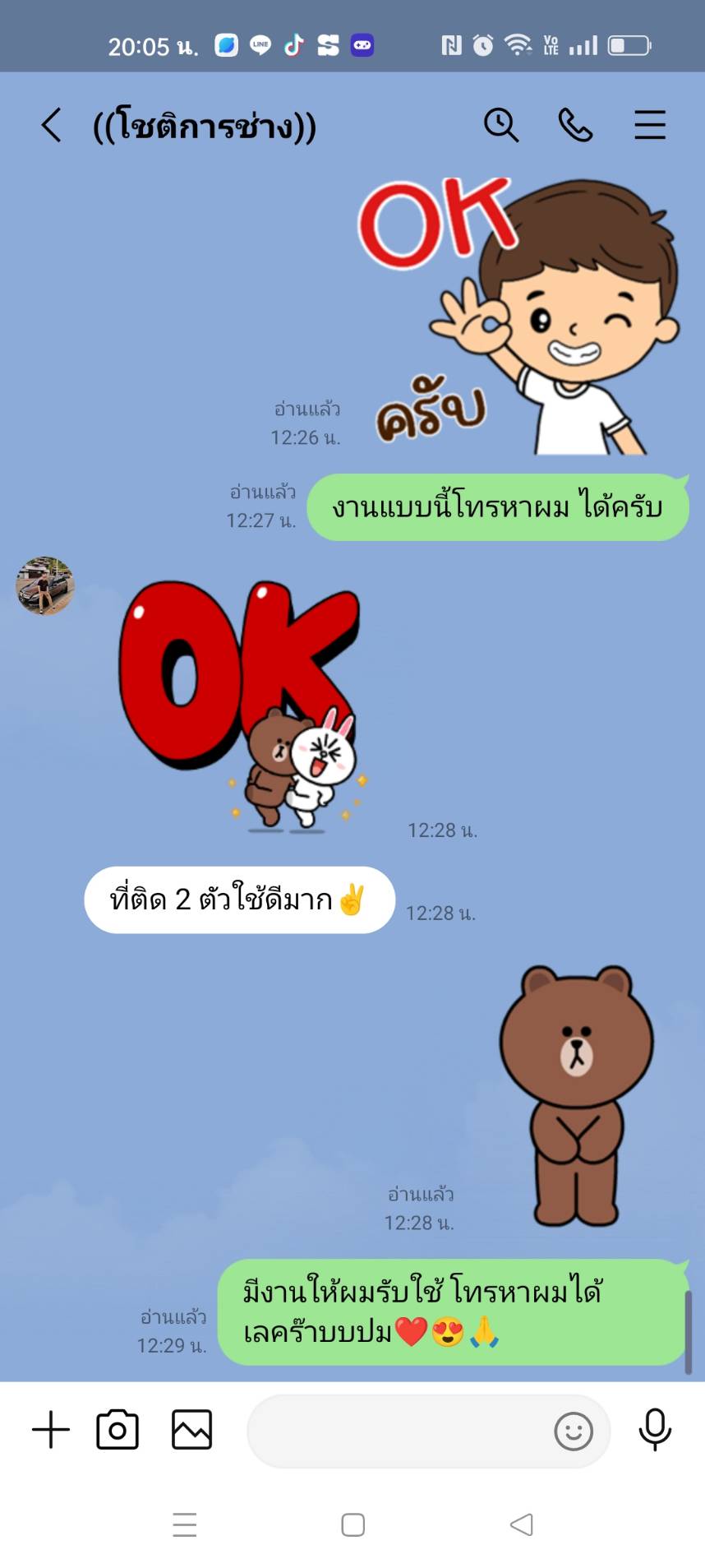This screenshot has width=705, height=1568.
Task: Open the sender's profile picture
Action: pos(46,585)
